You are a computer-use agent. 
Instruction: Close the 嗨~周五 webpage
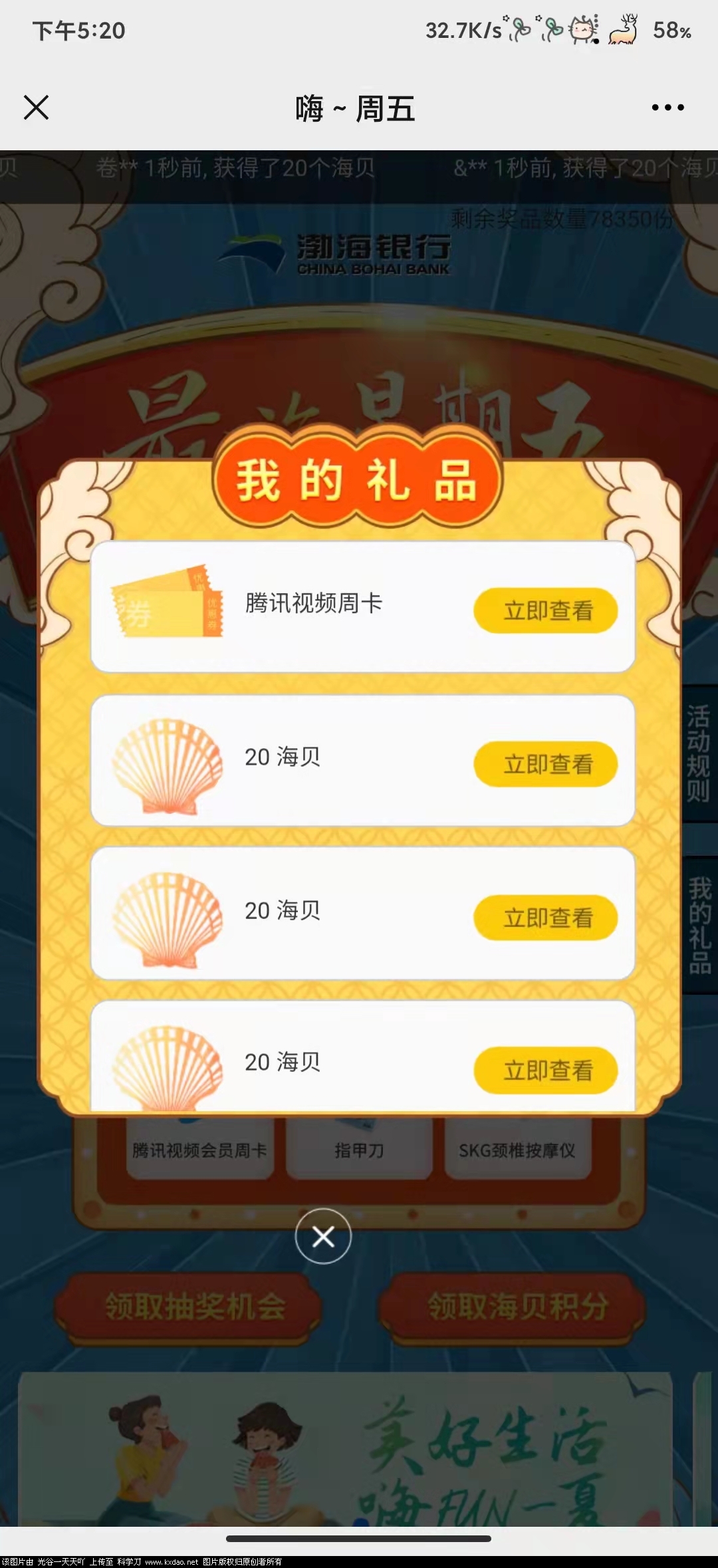tap(36, 107)
